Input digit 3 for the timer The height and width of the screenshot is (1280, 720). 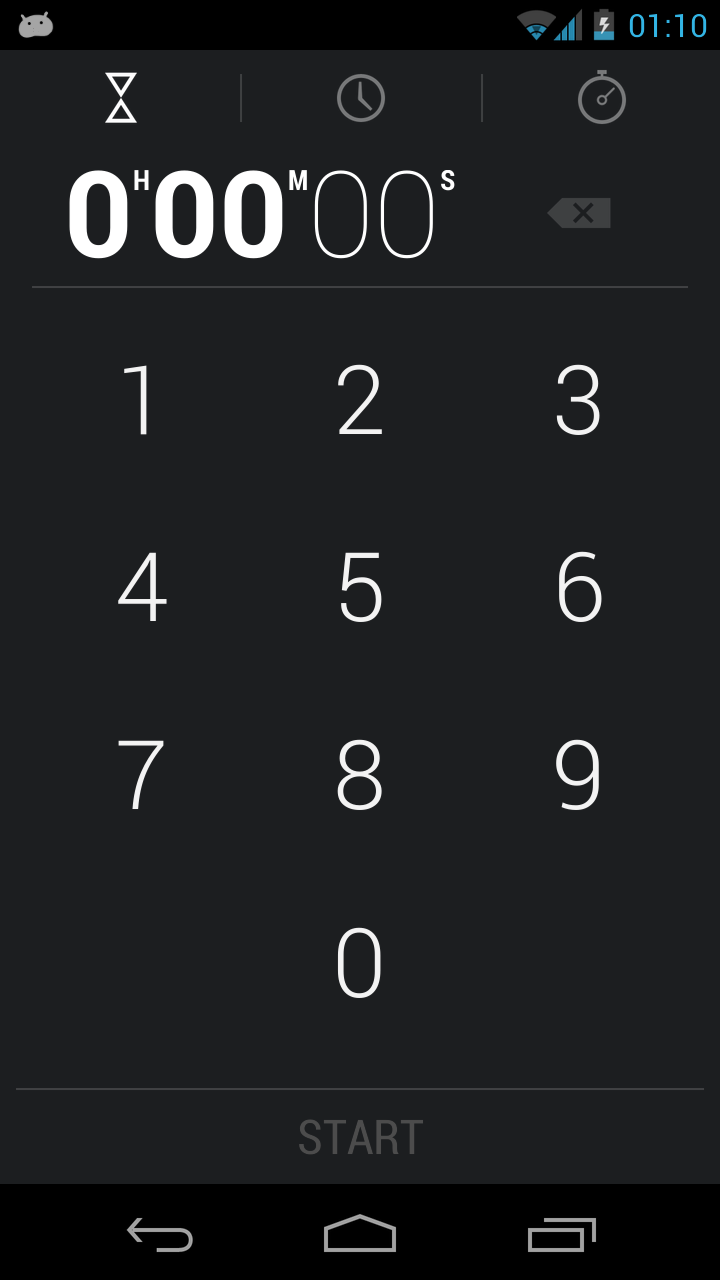tap(578, 400)
